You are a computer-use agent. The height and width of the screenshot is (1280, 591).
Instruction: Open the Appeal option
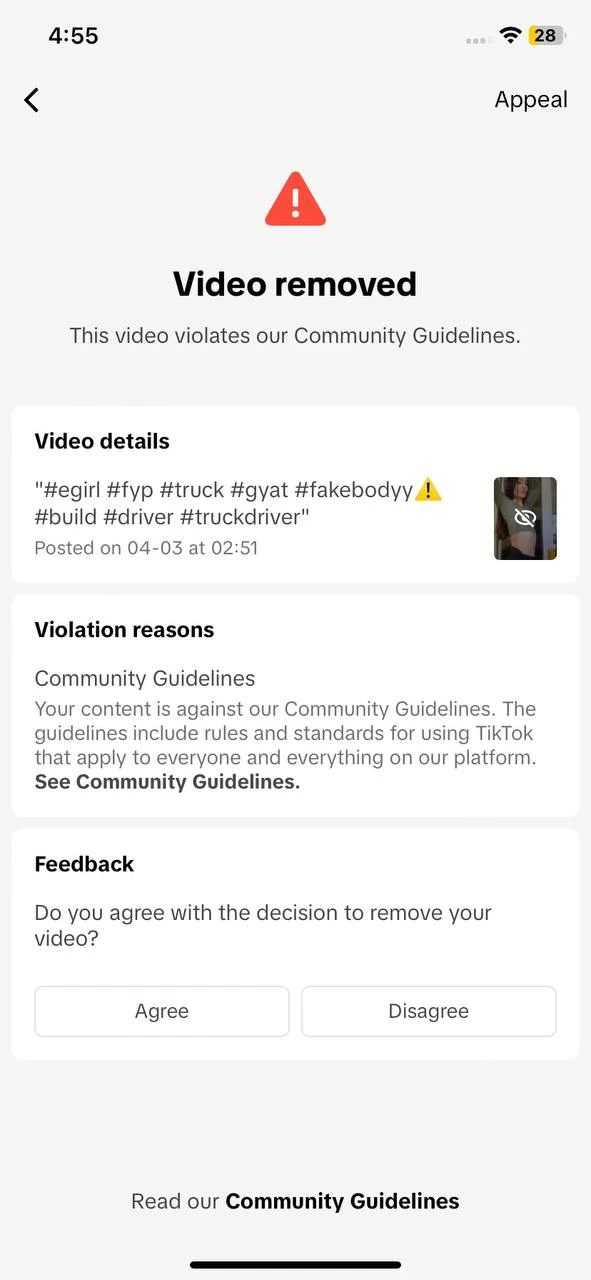coord(531,100)
